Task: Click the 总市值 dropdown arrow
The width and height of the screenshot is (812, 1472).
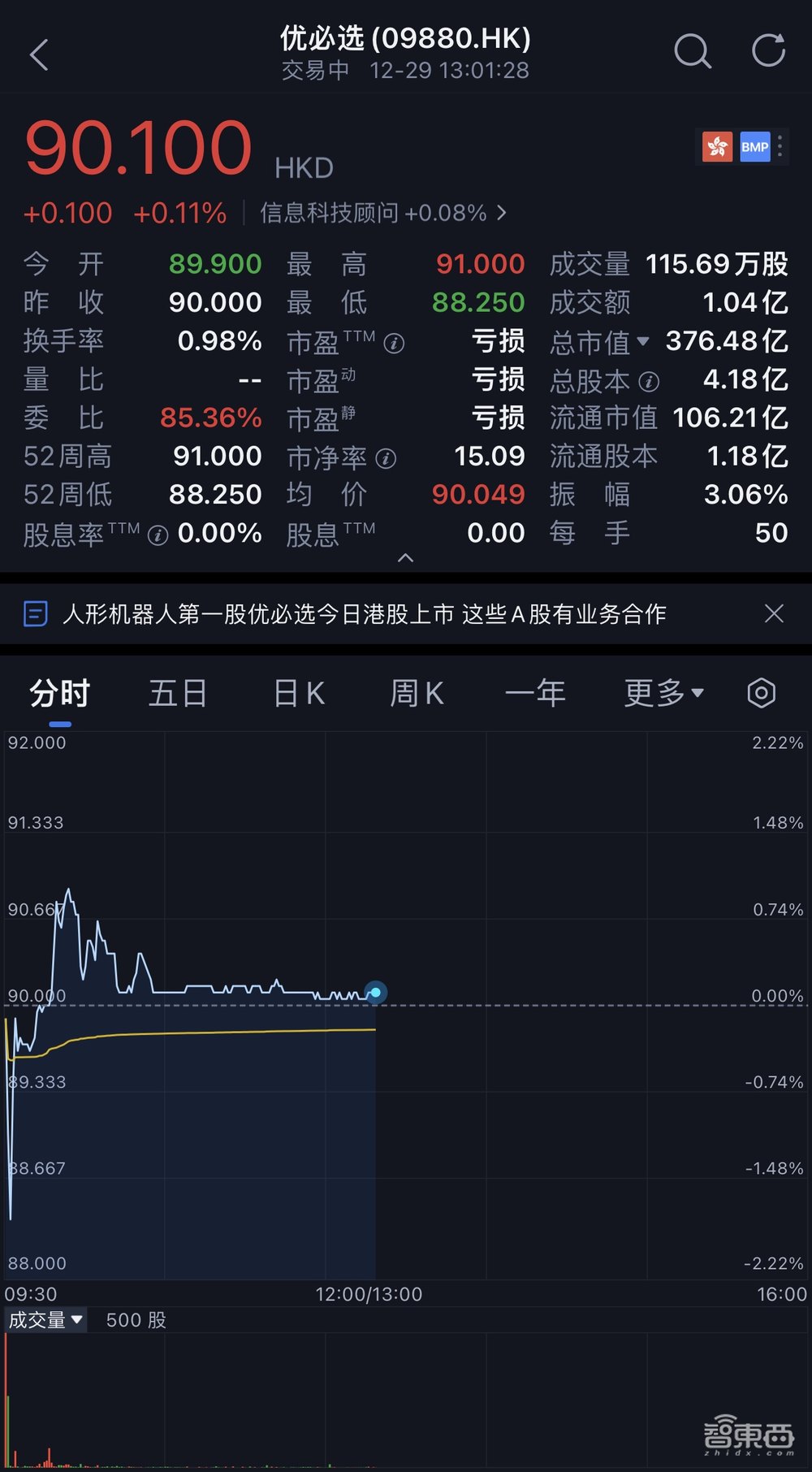Action: [644, 342]
